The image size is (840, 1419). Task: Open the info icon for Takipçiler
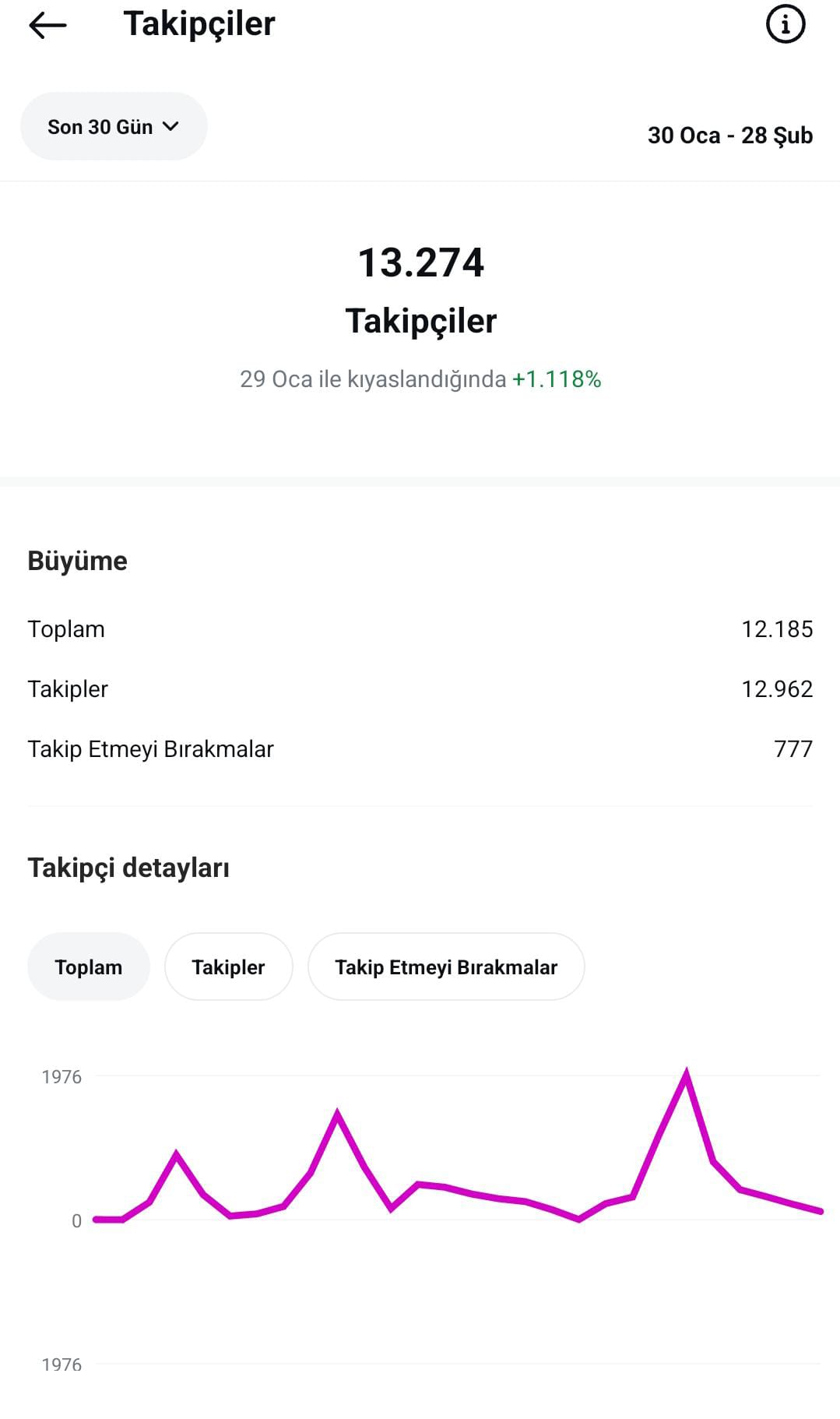[x=785, y=24]
